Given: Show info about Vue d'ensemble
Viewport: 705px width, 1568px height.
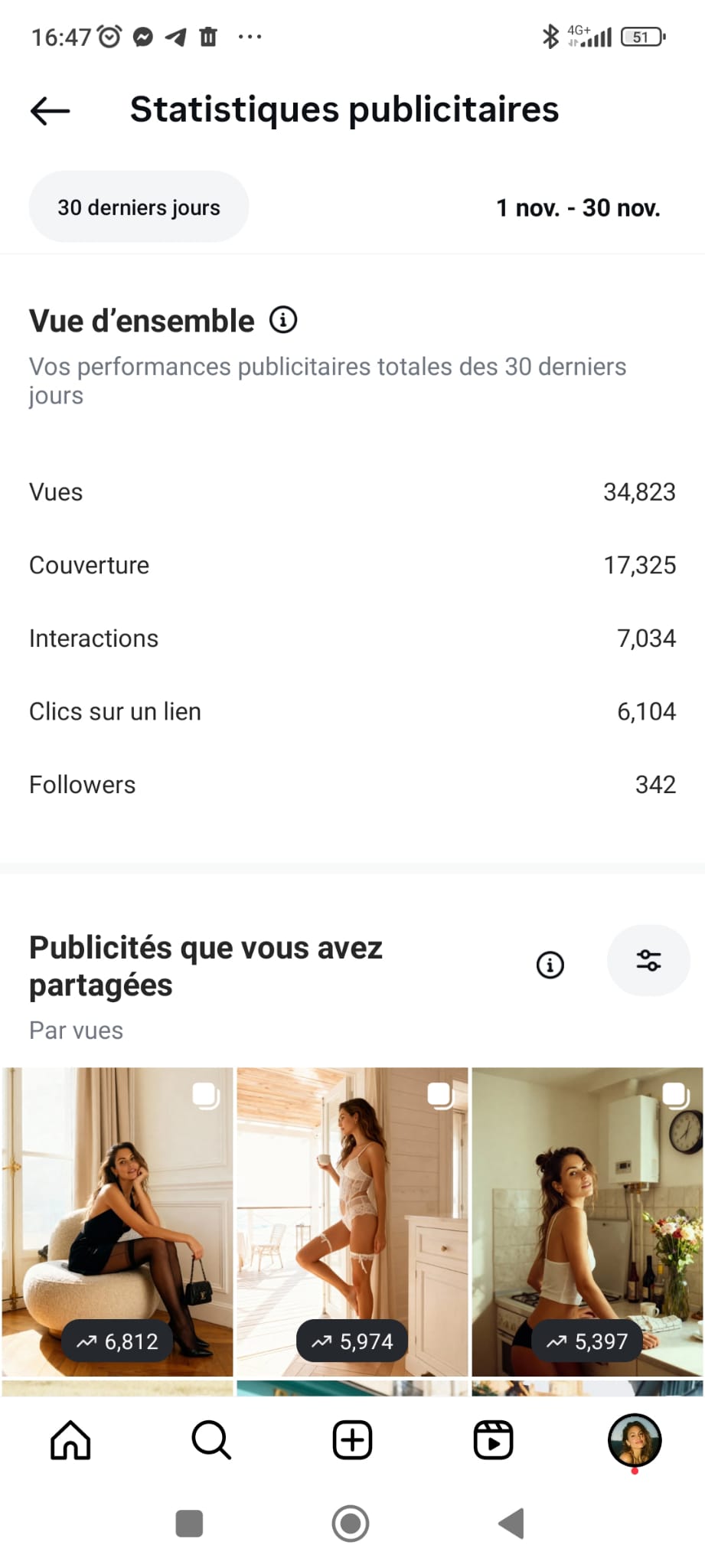Looking at the screenshot, I should point(283,320).
